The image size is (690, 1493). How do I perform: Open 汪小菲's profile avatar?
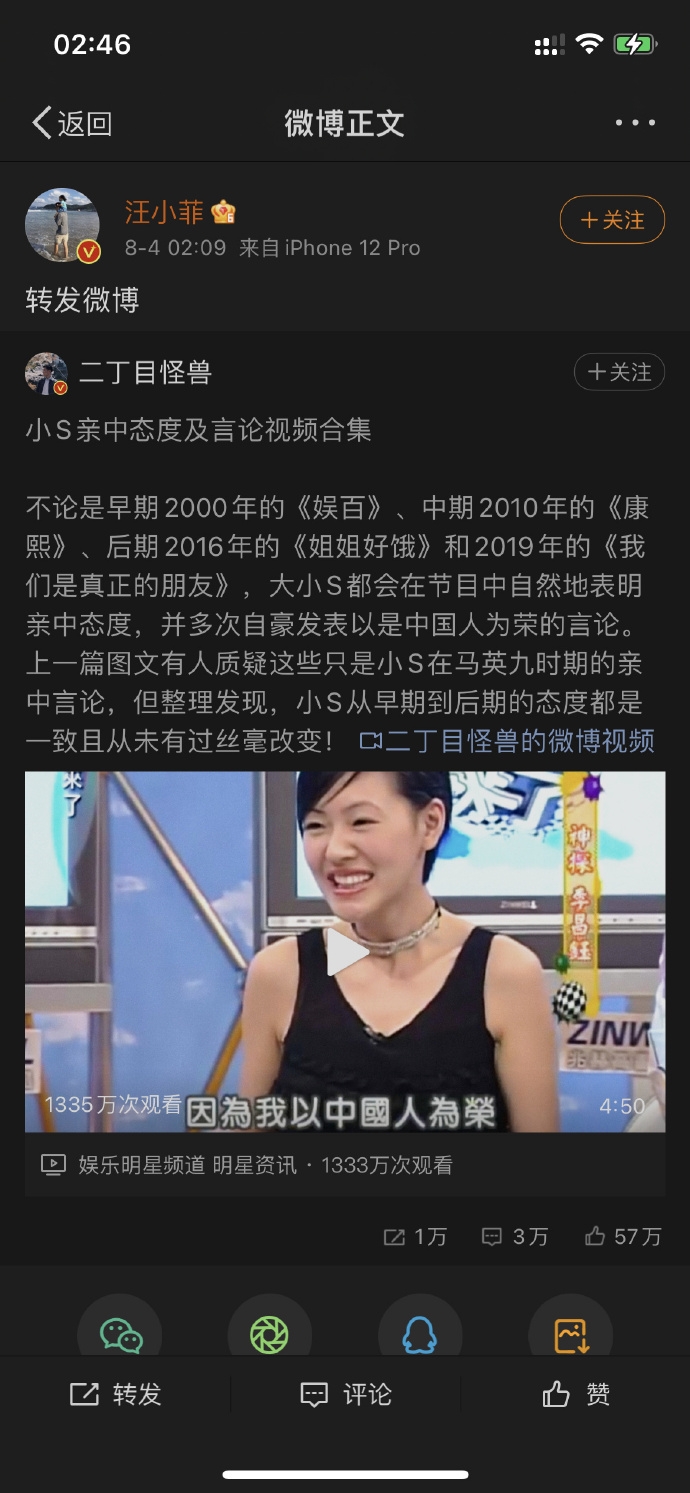[62, 225]
